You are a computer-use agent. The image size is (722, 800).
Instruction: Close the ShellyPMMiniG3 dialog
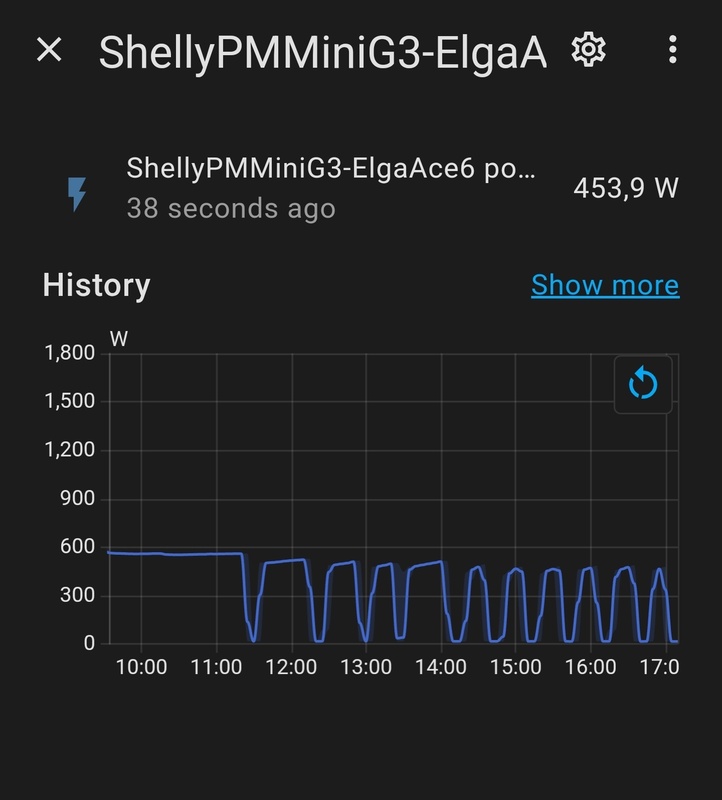click(49, 51)
